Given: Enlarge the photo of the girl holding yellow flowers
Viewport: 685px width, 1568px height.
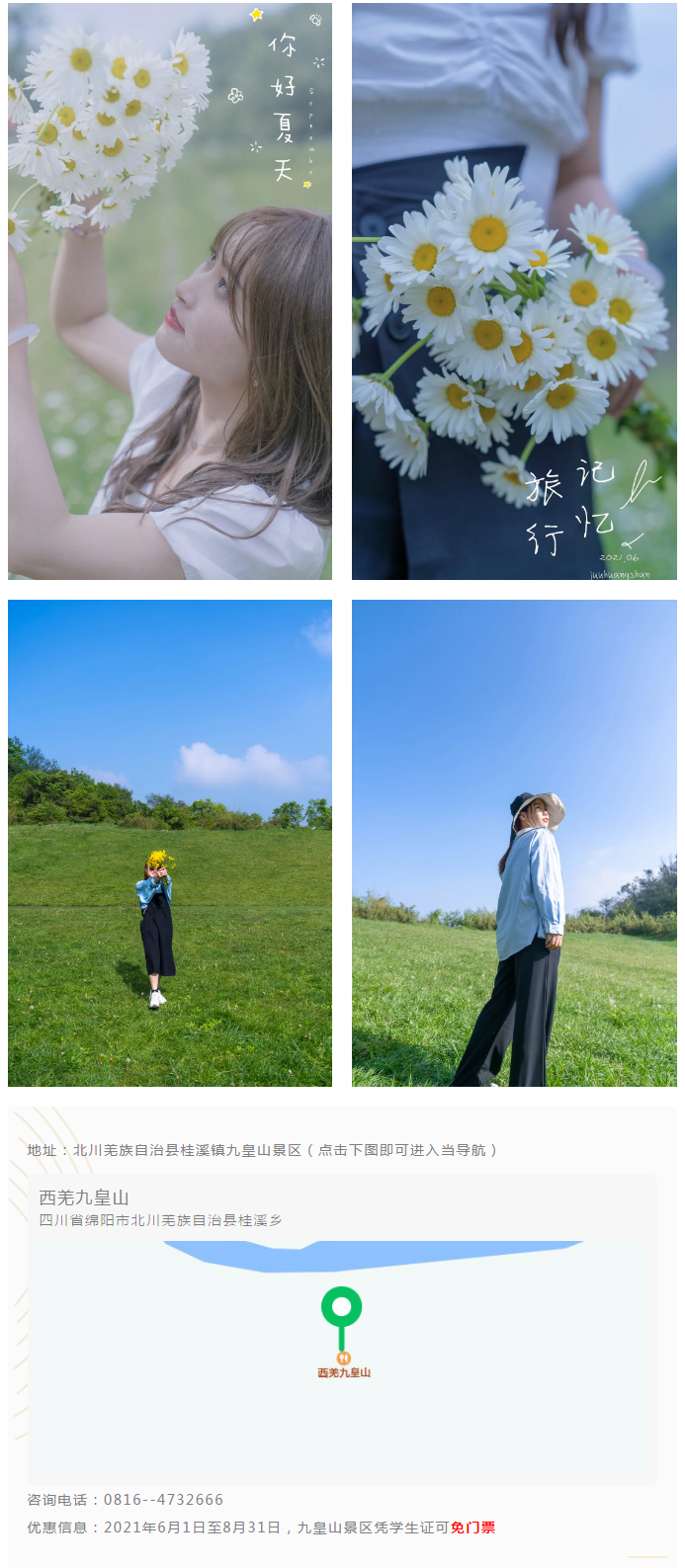Looking at the screenshot, I should coord(170,843).
